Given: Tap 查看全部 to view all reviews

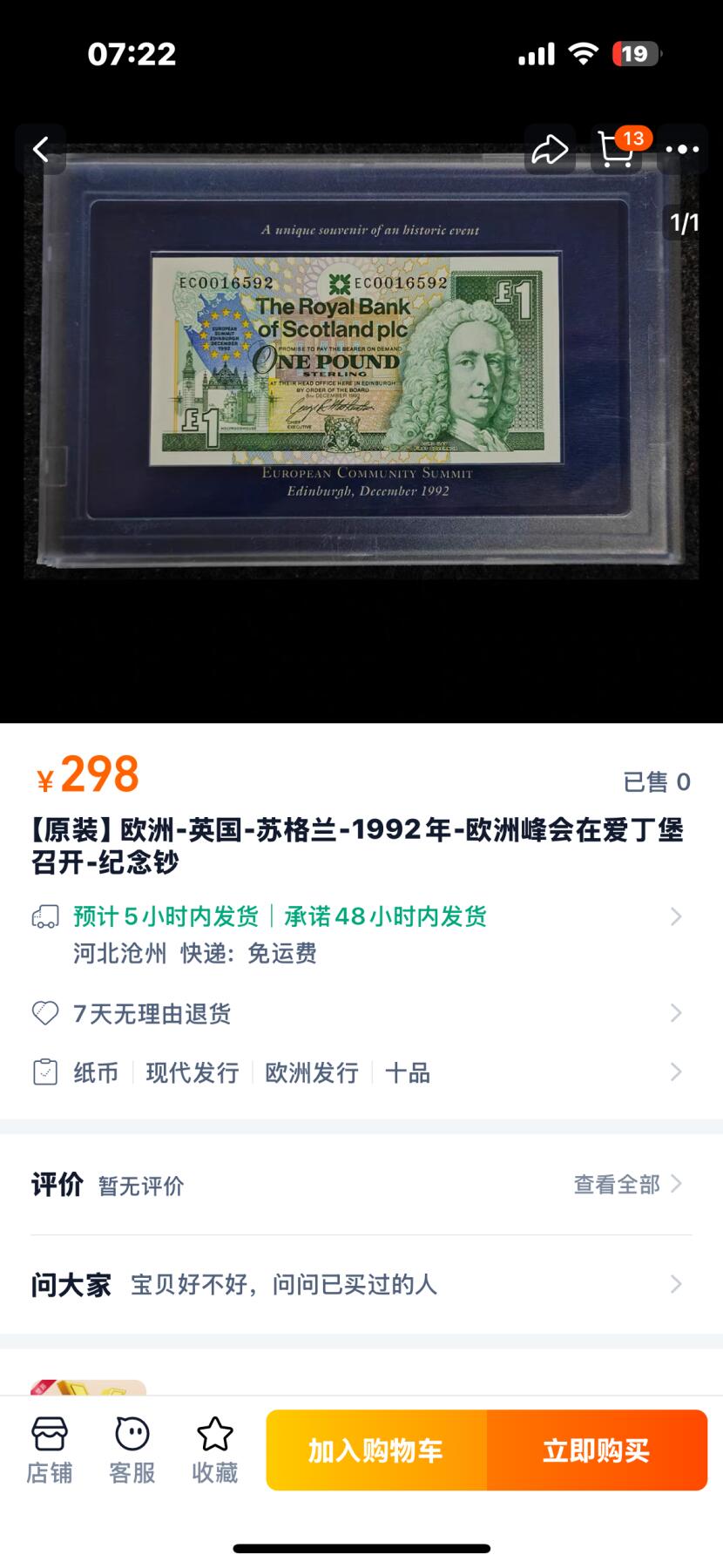Looking at the screenshot, I should (626, 1185).
